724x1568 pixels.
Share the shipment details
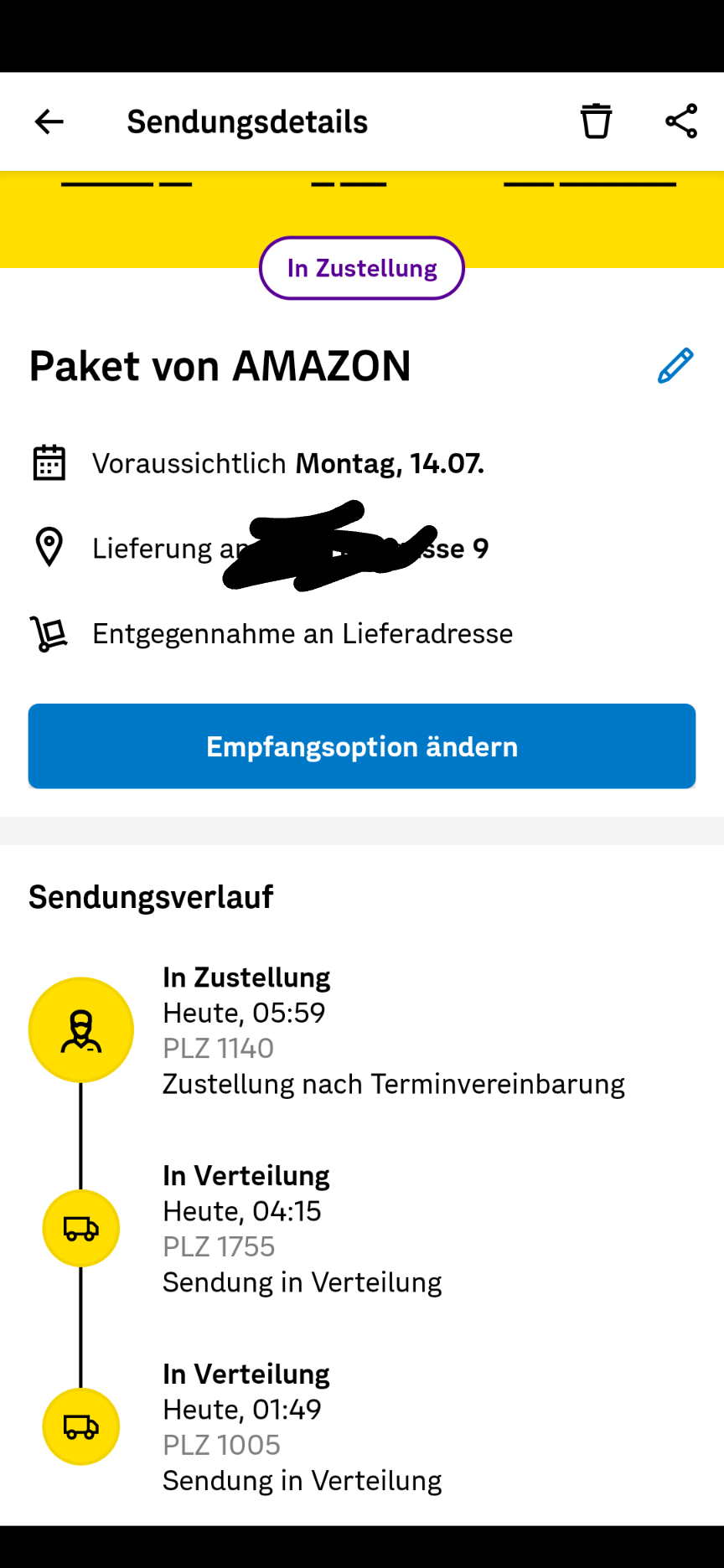pos(681,121)
